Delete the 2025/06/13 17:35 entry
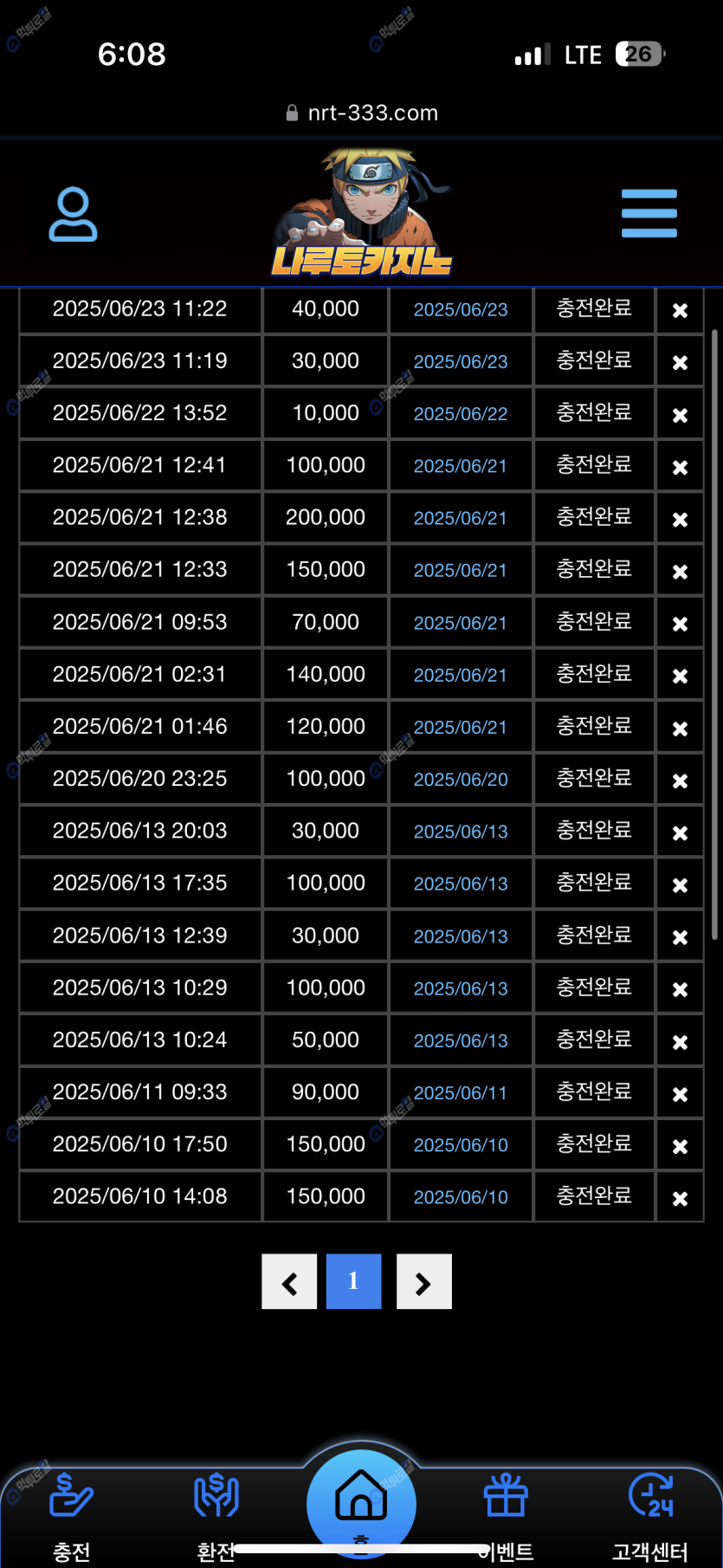 (680, 884)
